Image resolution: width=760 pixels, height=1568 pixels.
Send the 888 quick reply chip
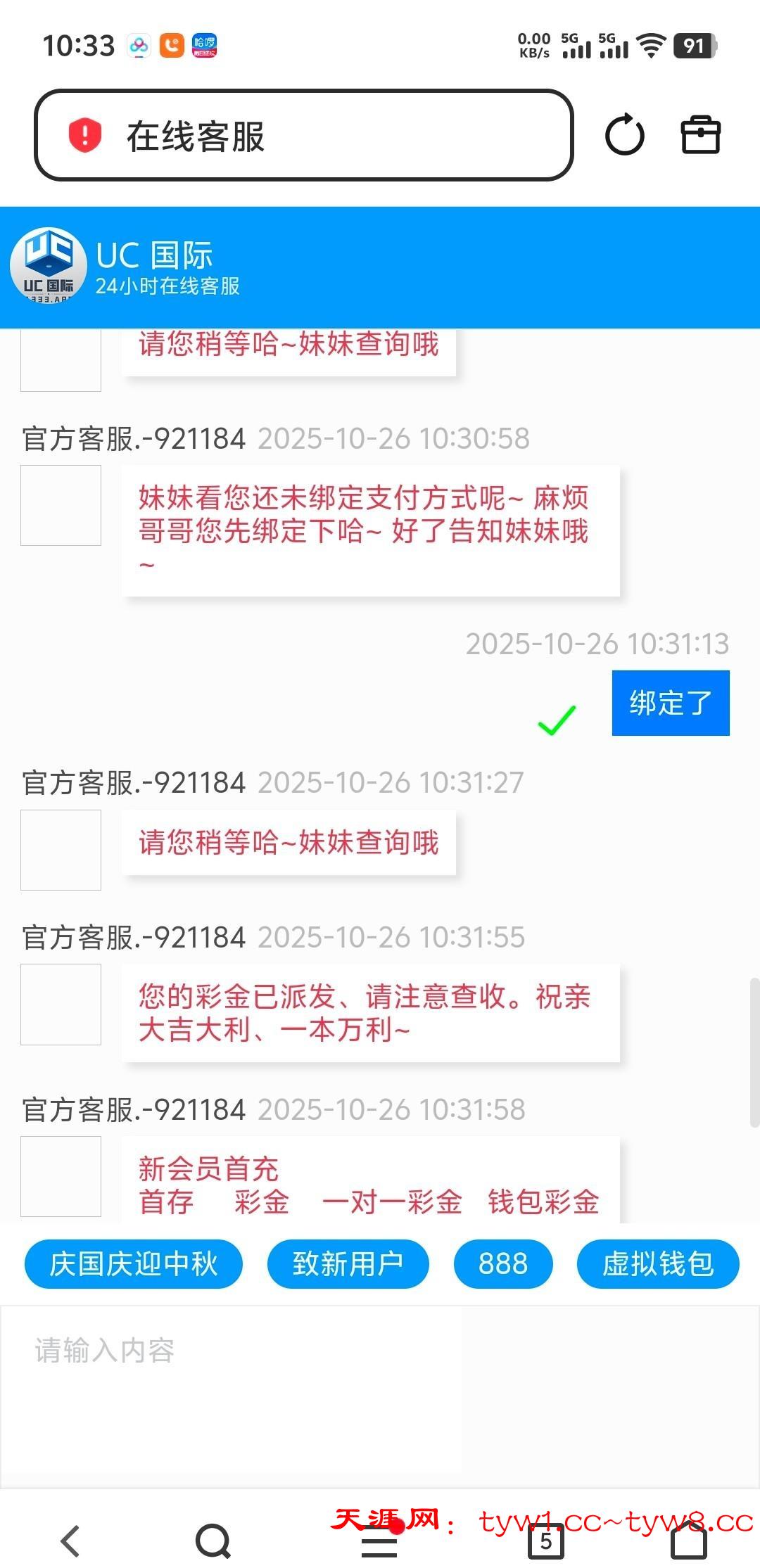pyautogui.click(x=502, y=1264)
